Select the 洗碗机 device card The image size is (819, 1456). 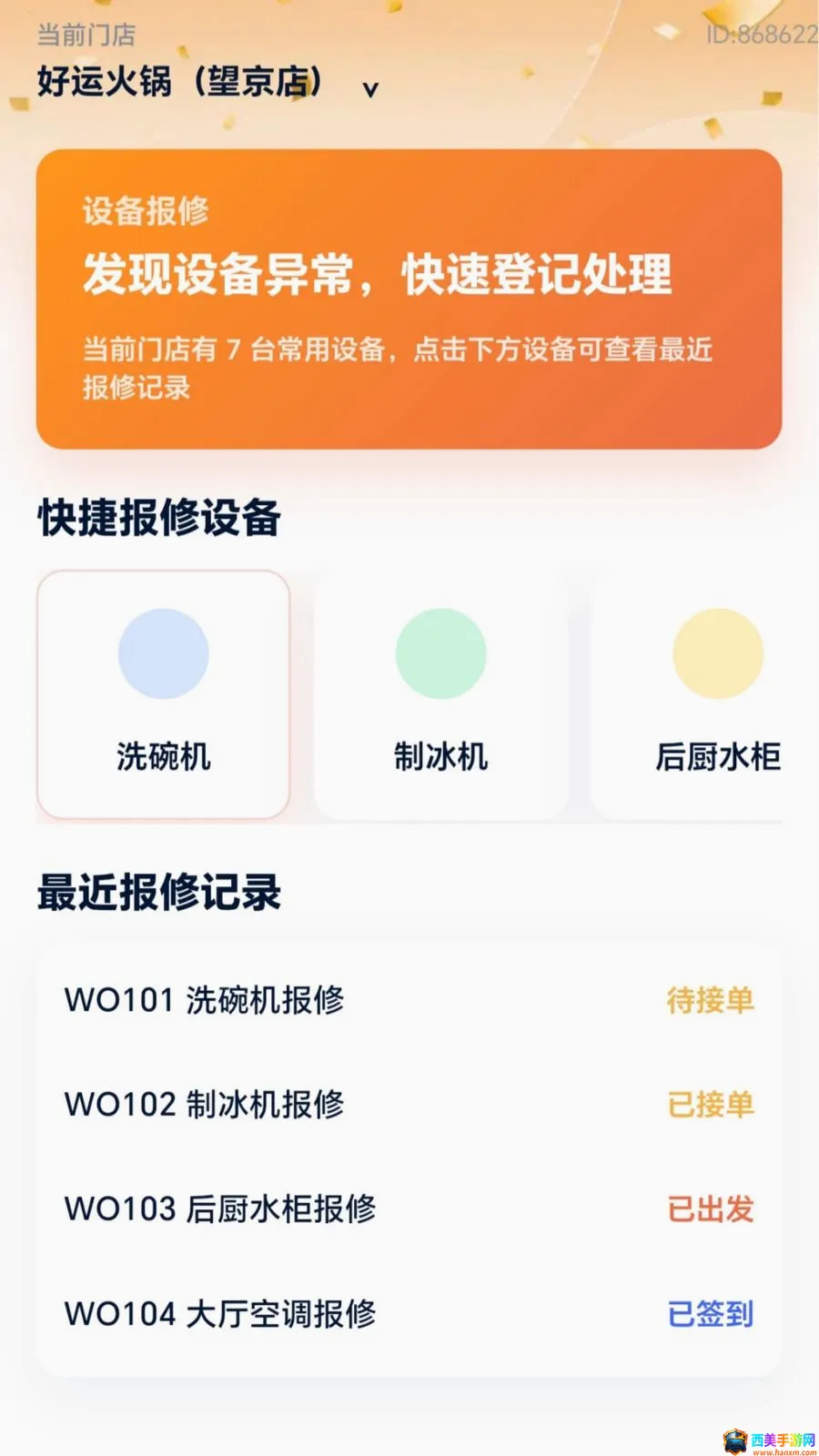tap(163, 695)
